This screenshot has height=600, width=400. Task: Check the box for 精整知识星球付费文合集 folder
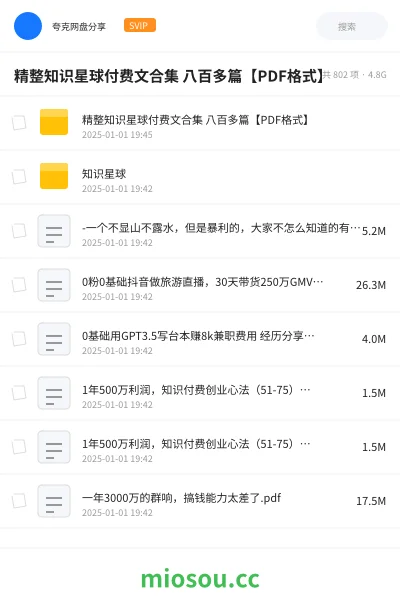click(x=19, y=123)
